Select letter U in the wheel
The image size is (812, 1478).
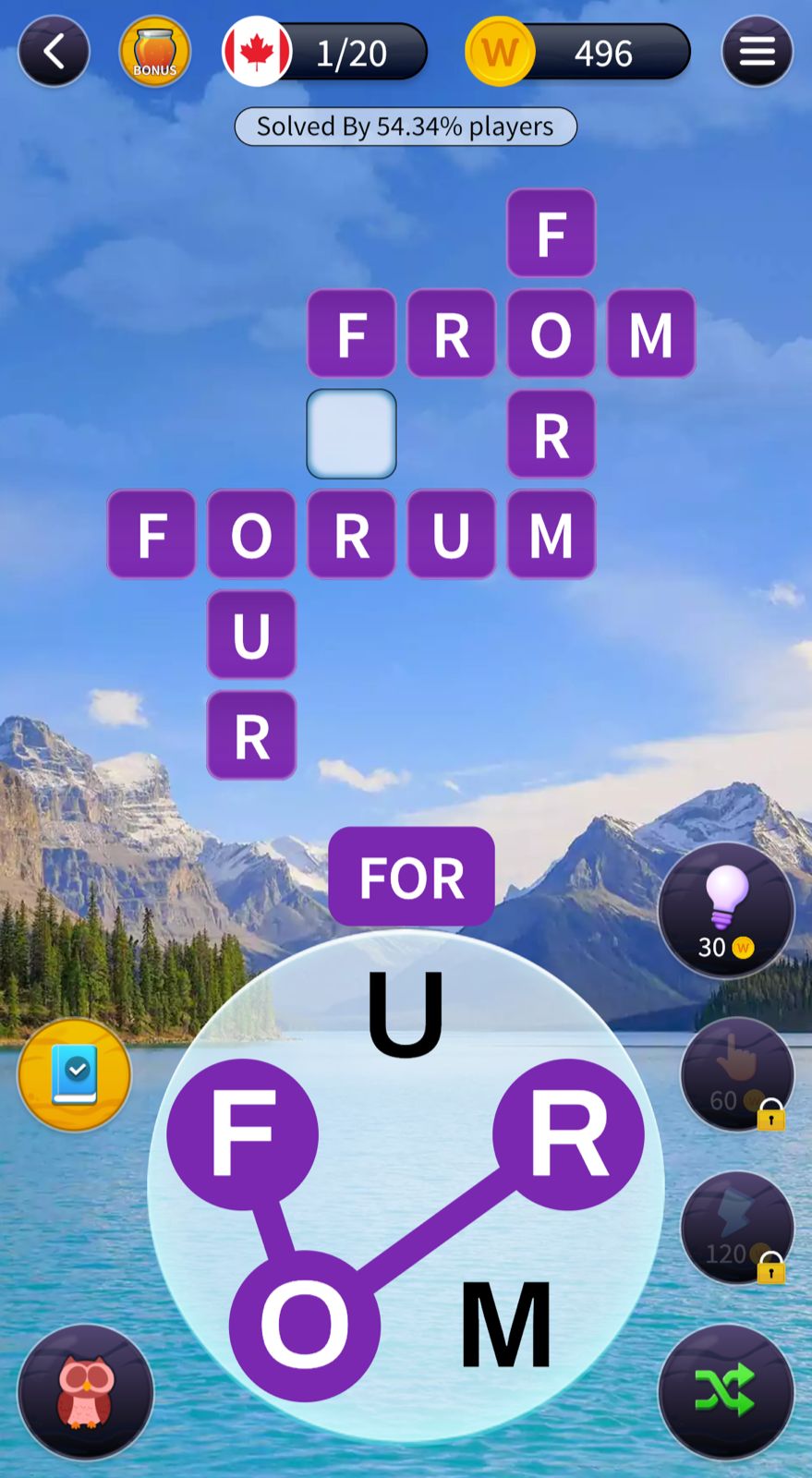405,1013
